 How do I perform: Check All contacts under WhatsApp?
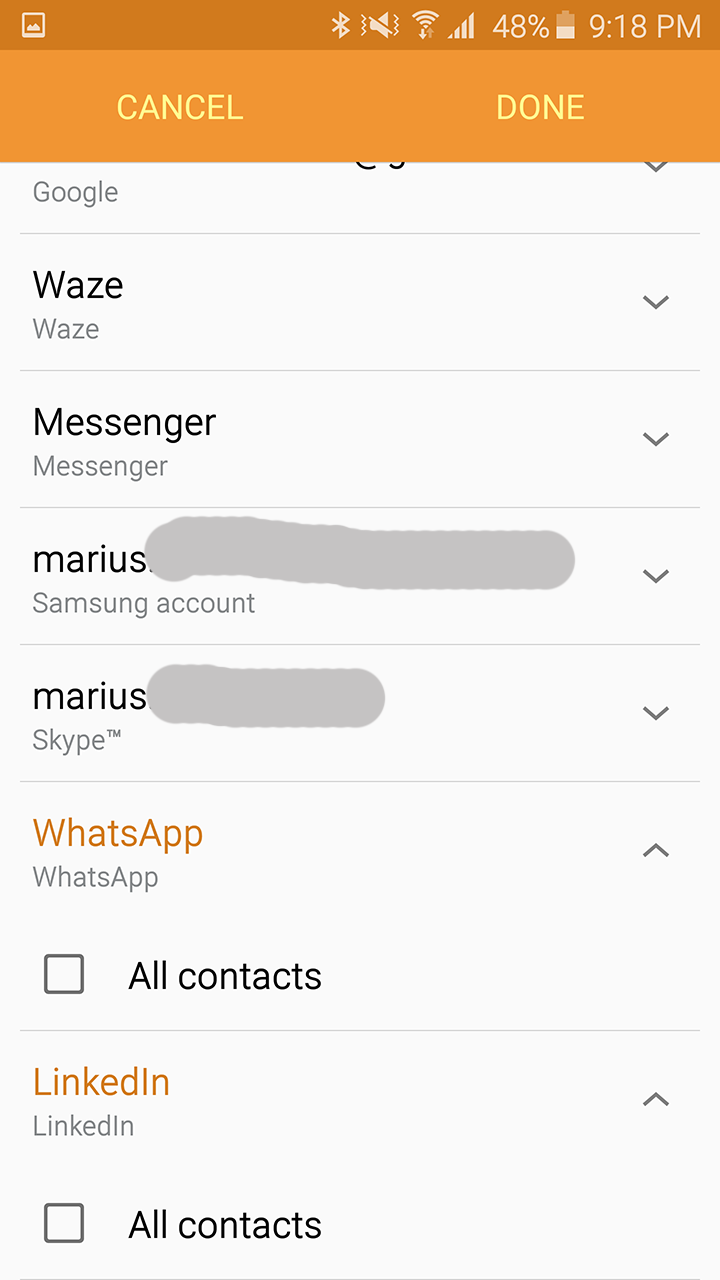click(x=64, y=974)
